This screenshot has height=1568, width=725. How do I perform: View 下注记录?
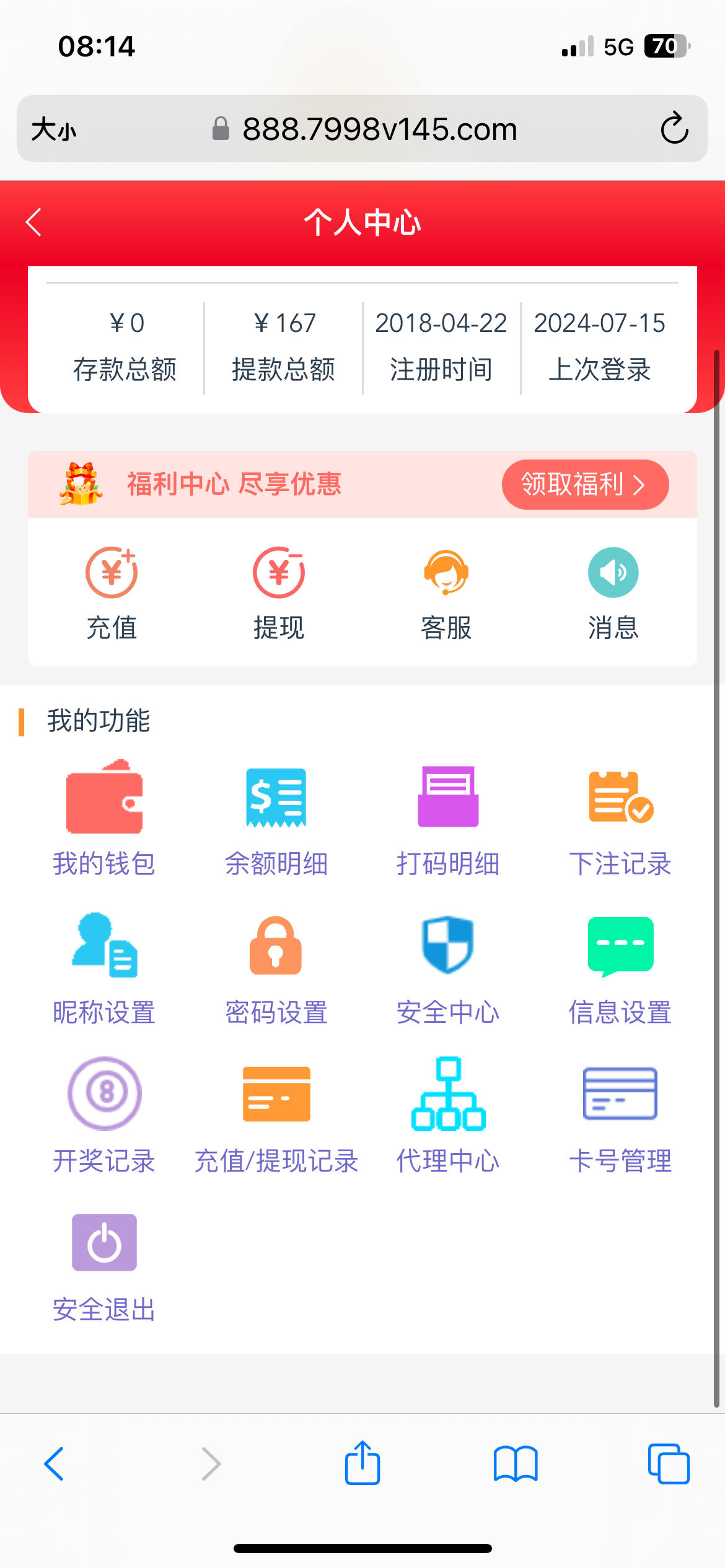tap(620, 817)
